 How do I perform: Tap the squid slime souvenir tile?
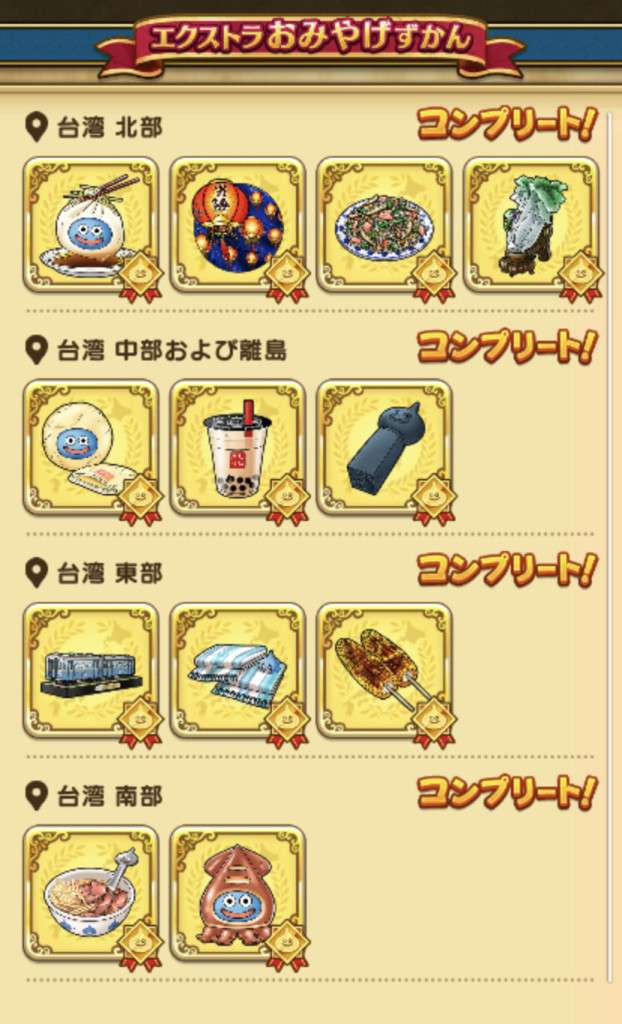[237, 893]
